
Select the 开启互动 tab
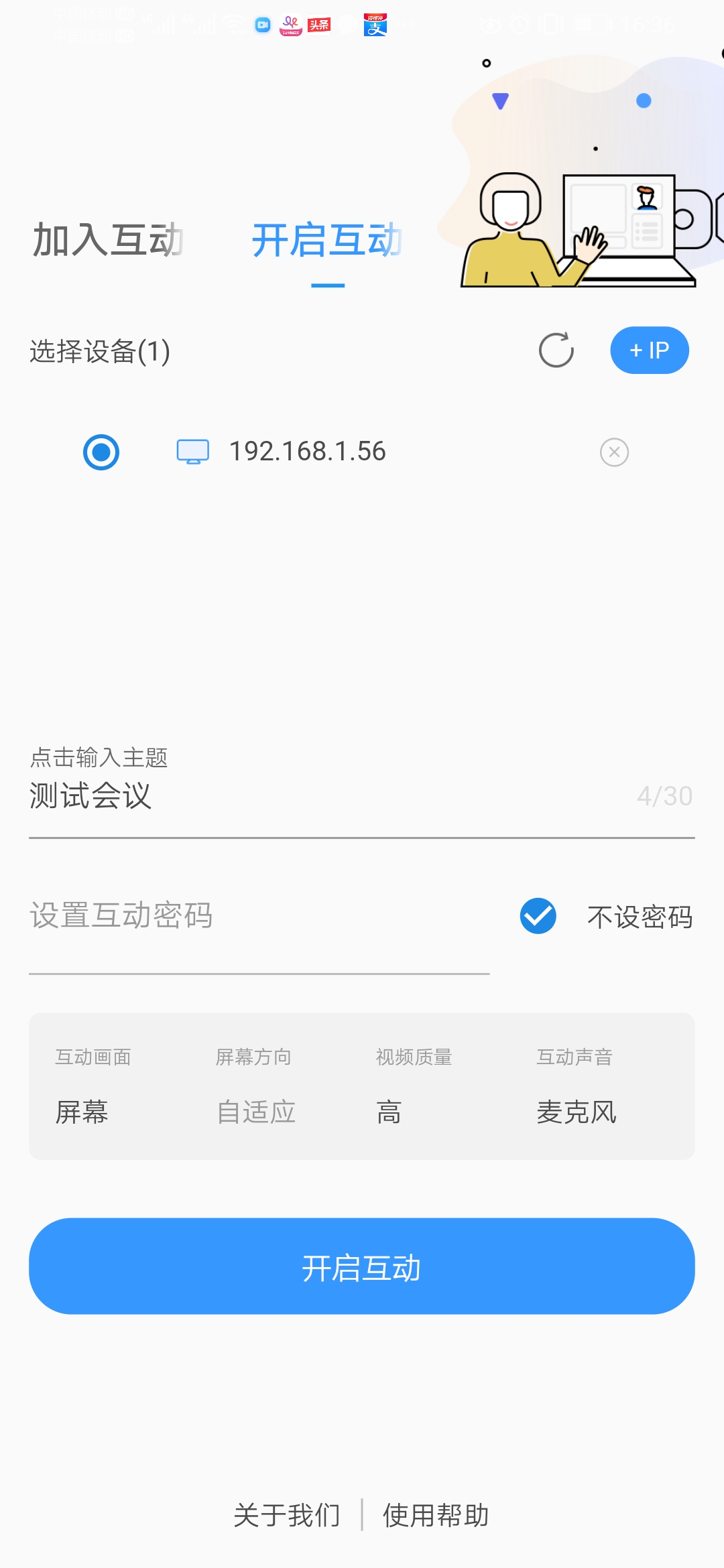(x=327, y=239)
